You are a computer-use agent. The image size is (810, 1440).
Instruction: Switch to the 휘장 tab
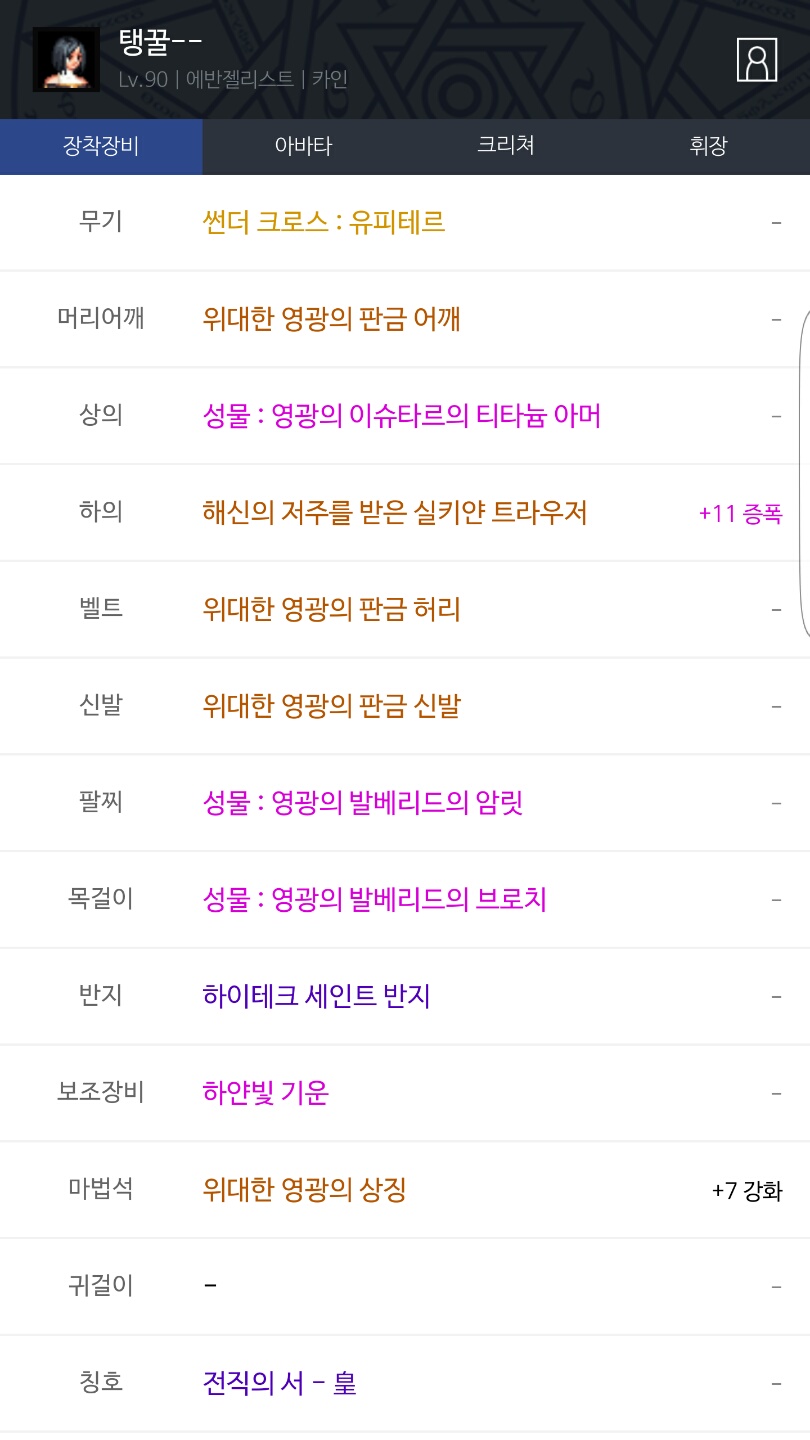click(x=709, y=147)
